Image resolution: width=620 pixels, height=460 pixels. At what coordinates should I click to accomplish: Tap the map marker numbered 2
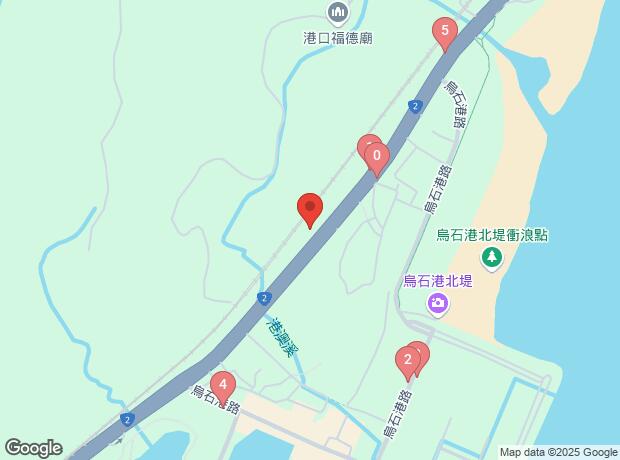(x=406, y=360)
